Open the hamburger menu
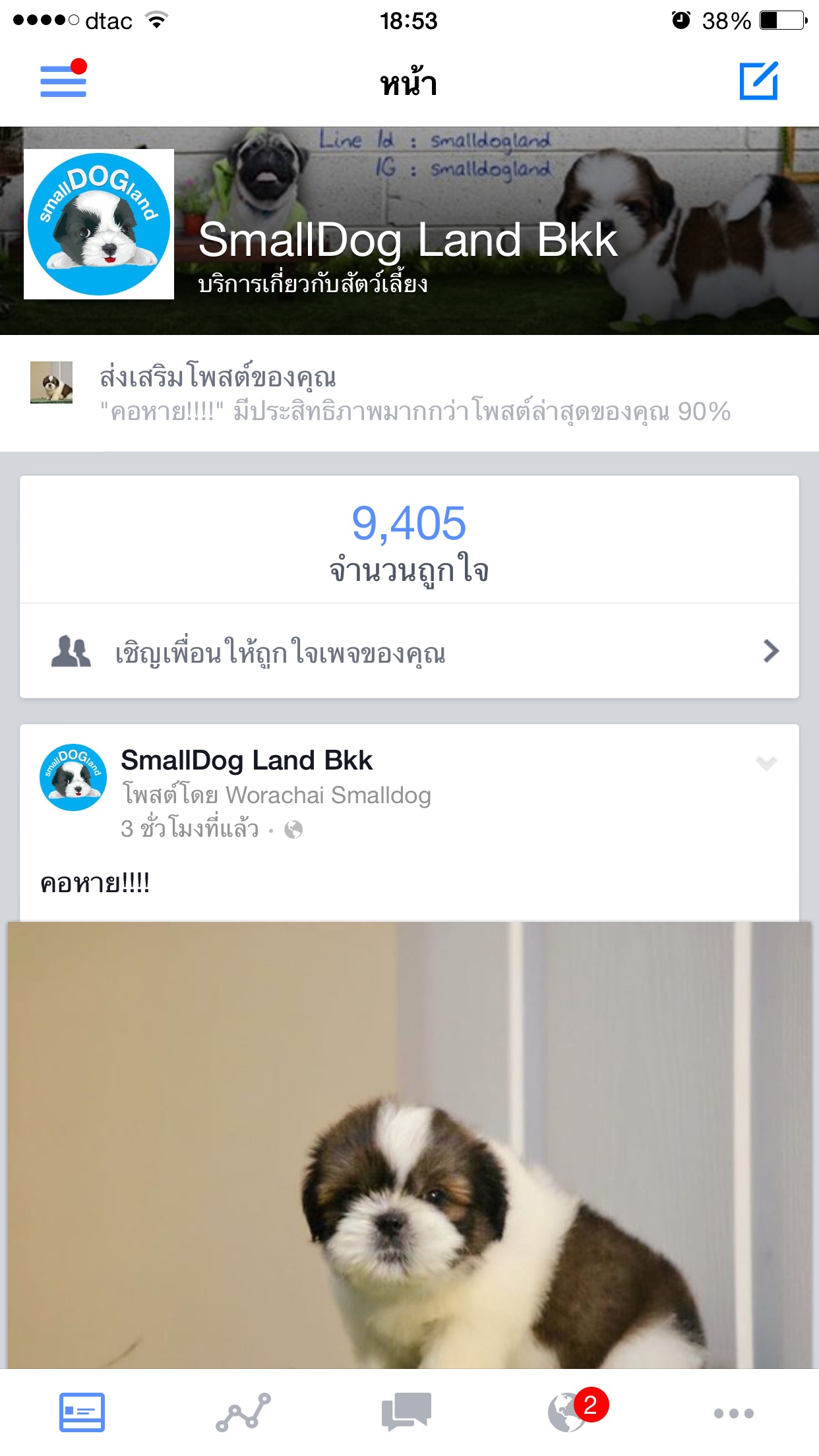Image resolution: width=819 pixels, height=1456 pixels. coord(63,81)
